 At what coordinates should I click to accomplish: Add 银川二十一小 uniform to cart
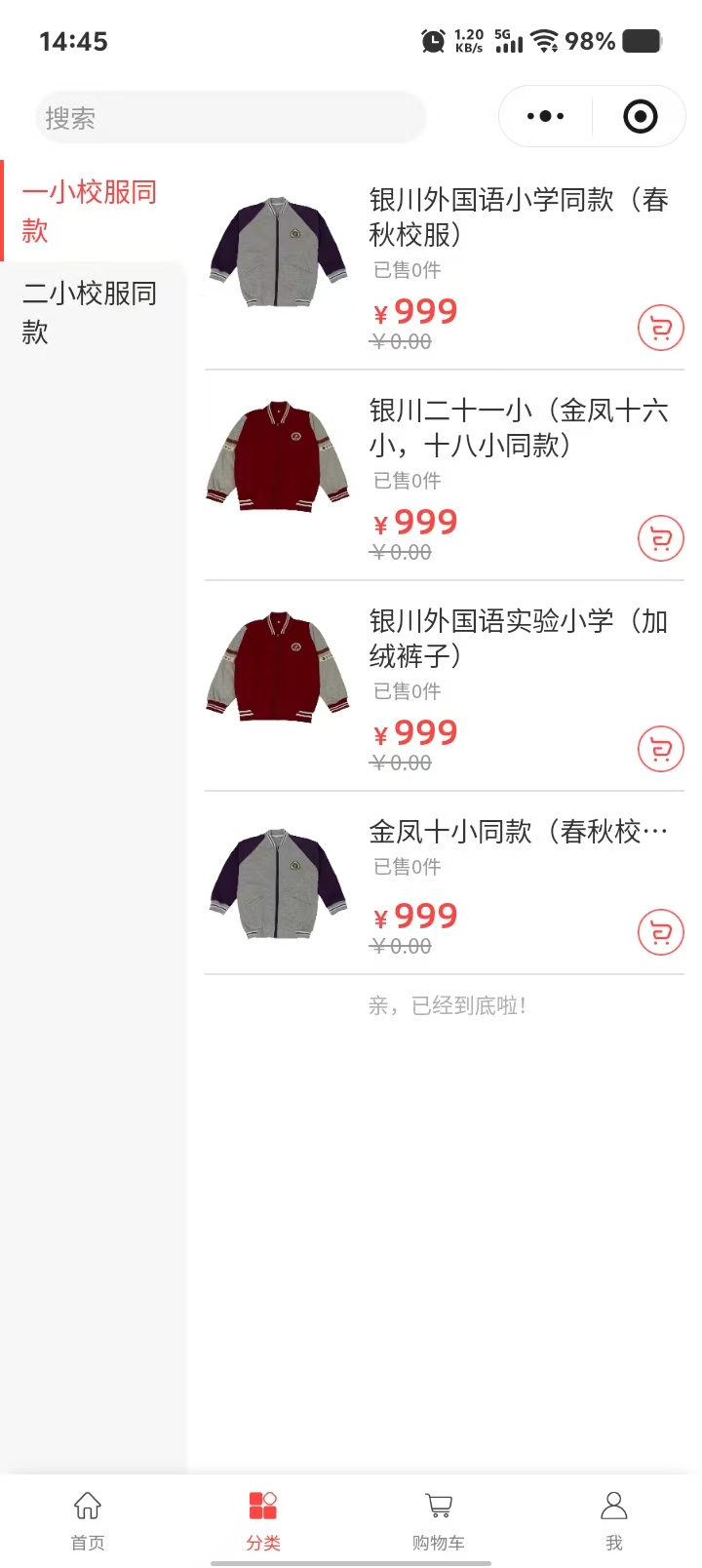(660, 539)
